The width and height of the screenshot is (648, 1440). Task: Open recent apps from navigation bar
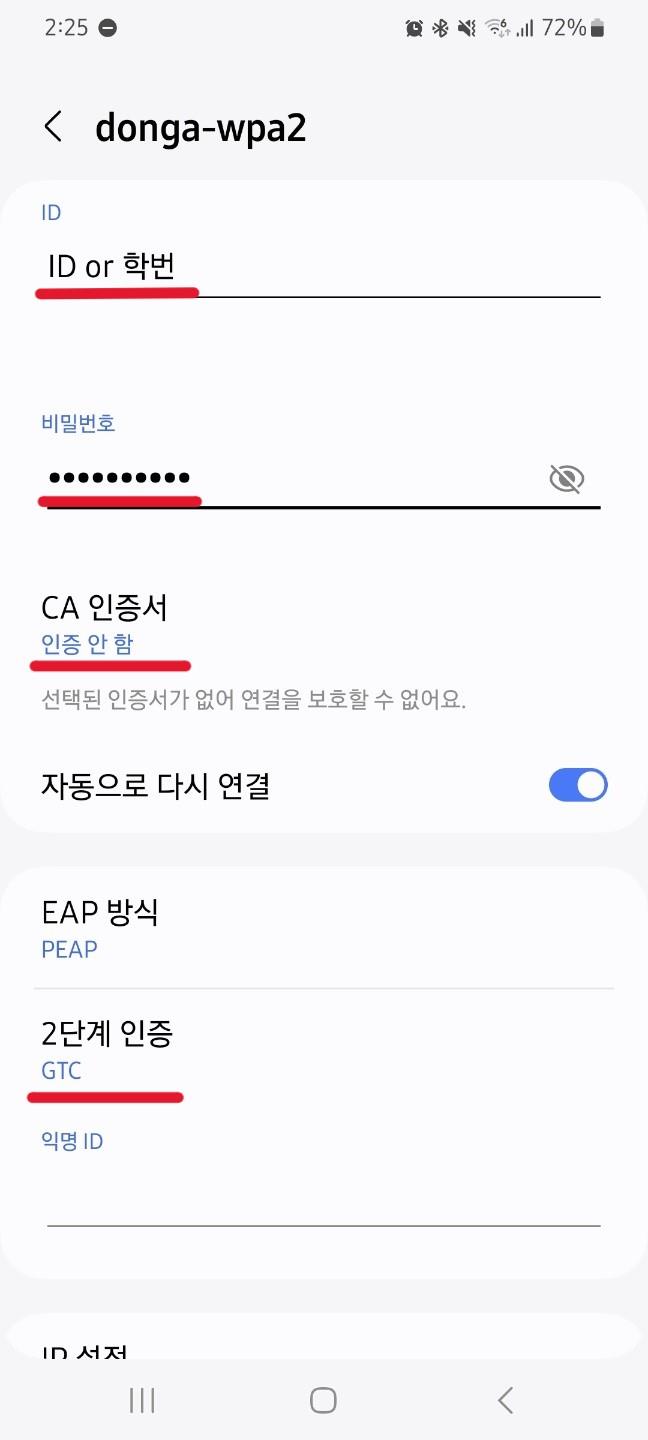pos(142,1401)
